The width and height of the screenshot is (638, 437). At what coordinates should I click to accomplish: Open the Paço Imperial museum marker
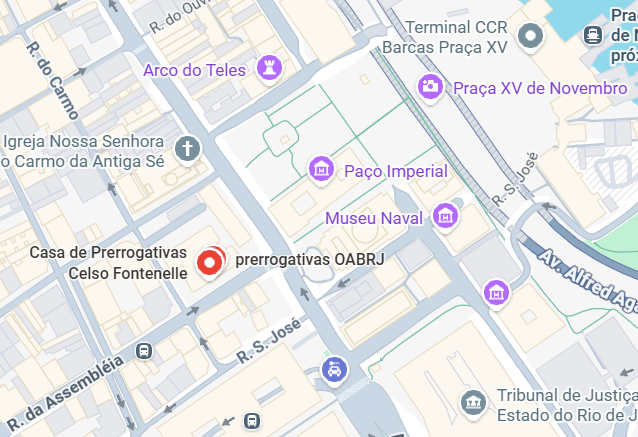[x=321, y=170]
